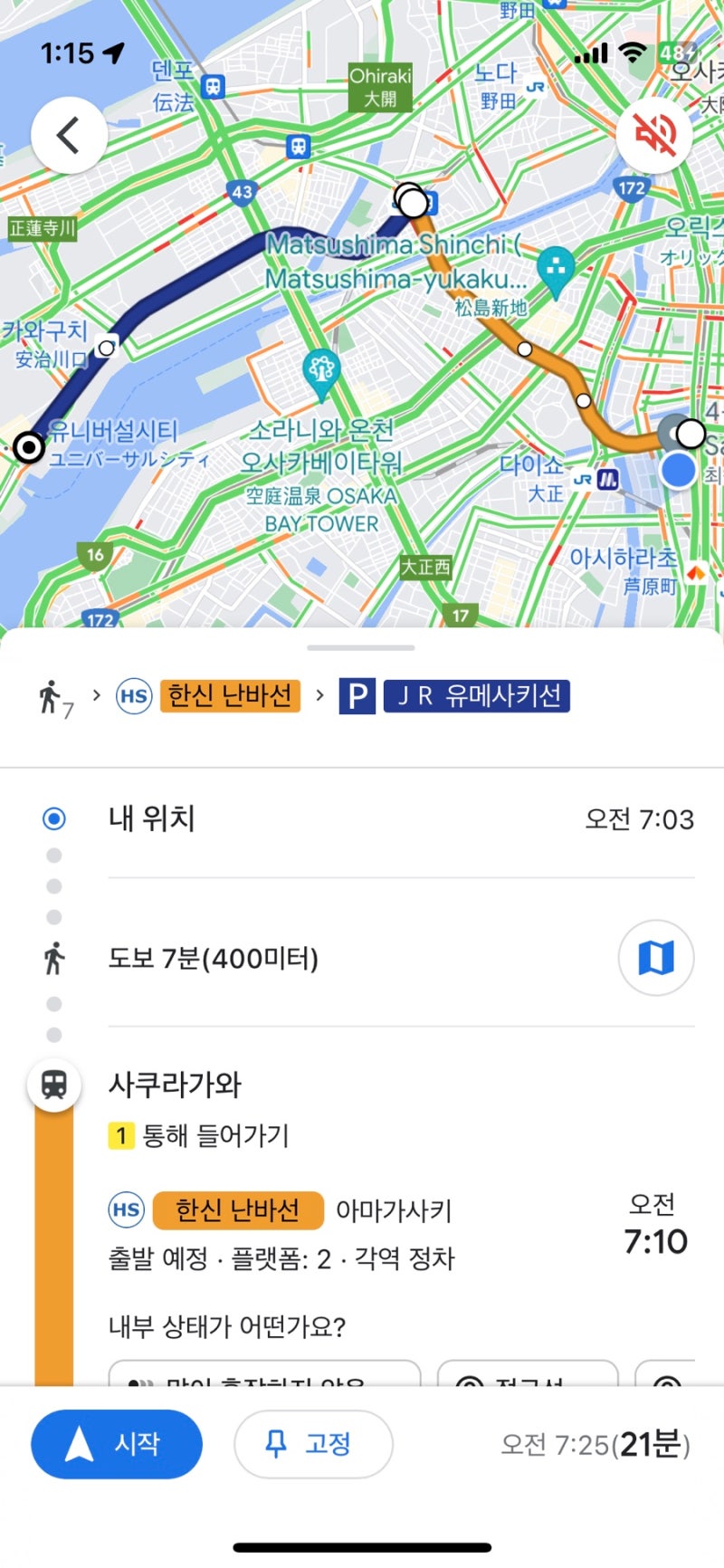The image size is (724, 1568).
Task: Select the 내 위치 radio indicator
Action: (53, 817)
